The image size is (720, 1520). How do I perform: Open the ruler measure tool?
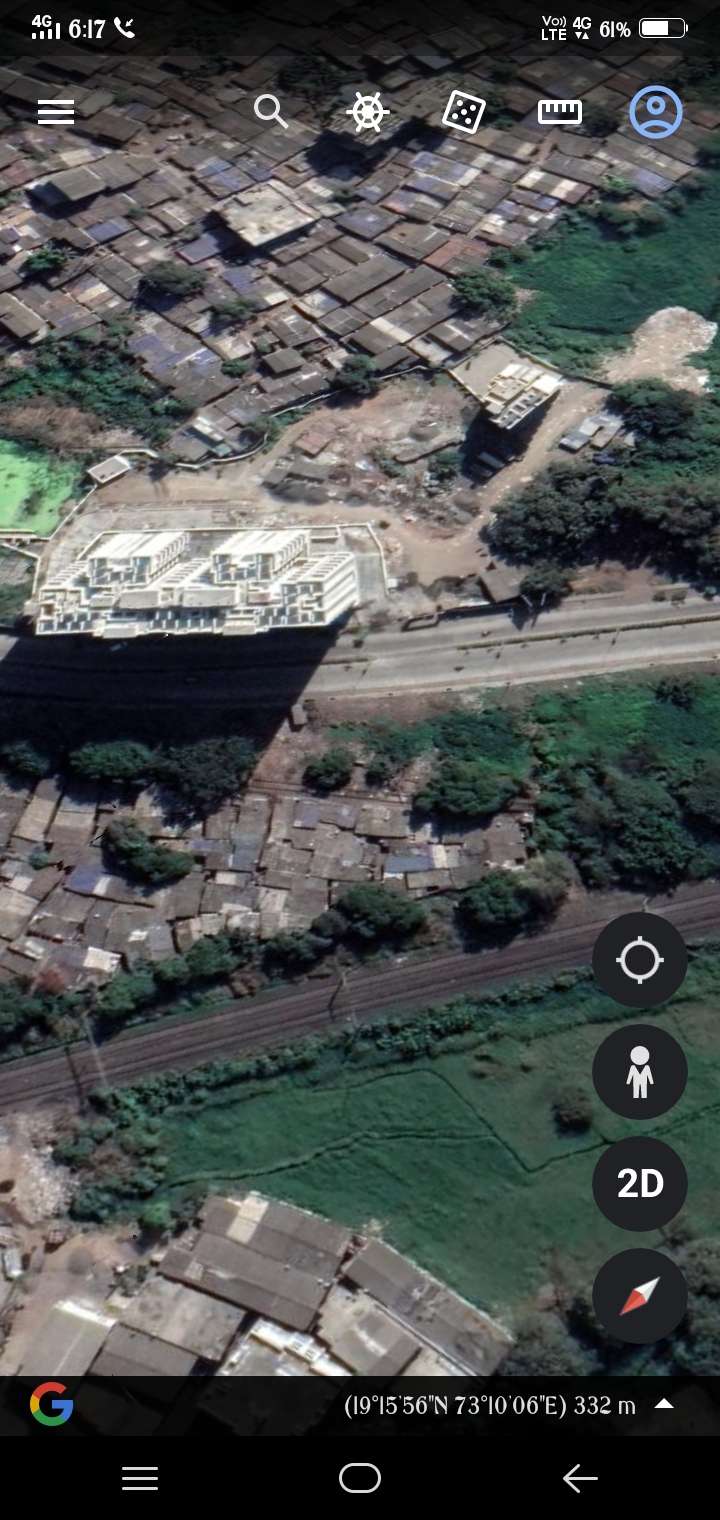coord(560,112)
